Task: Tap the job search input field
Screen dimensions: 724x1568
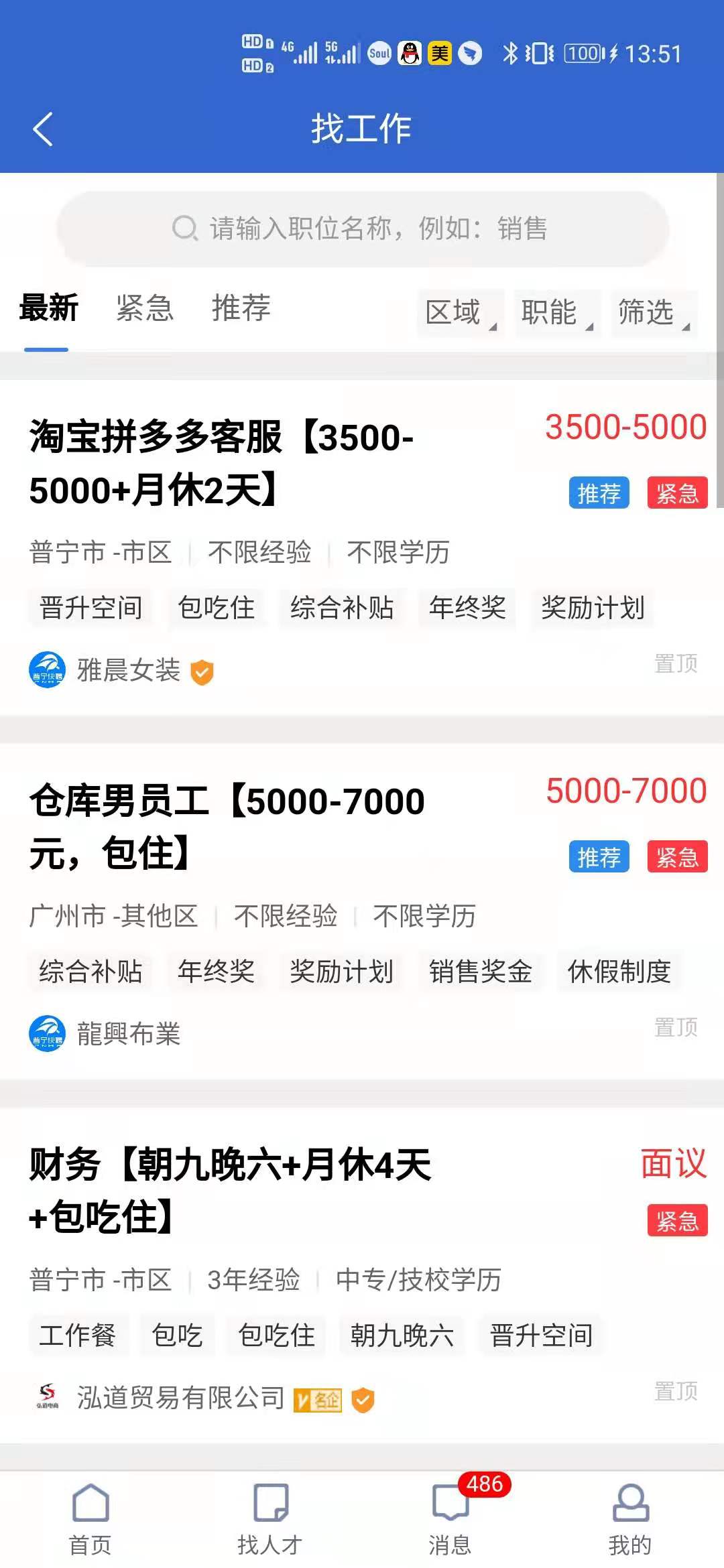Action: (362, 228)
